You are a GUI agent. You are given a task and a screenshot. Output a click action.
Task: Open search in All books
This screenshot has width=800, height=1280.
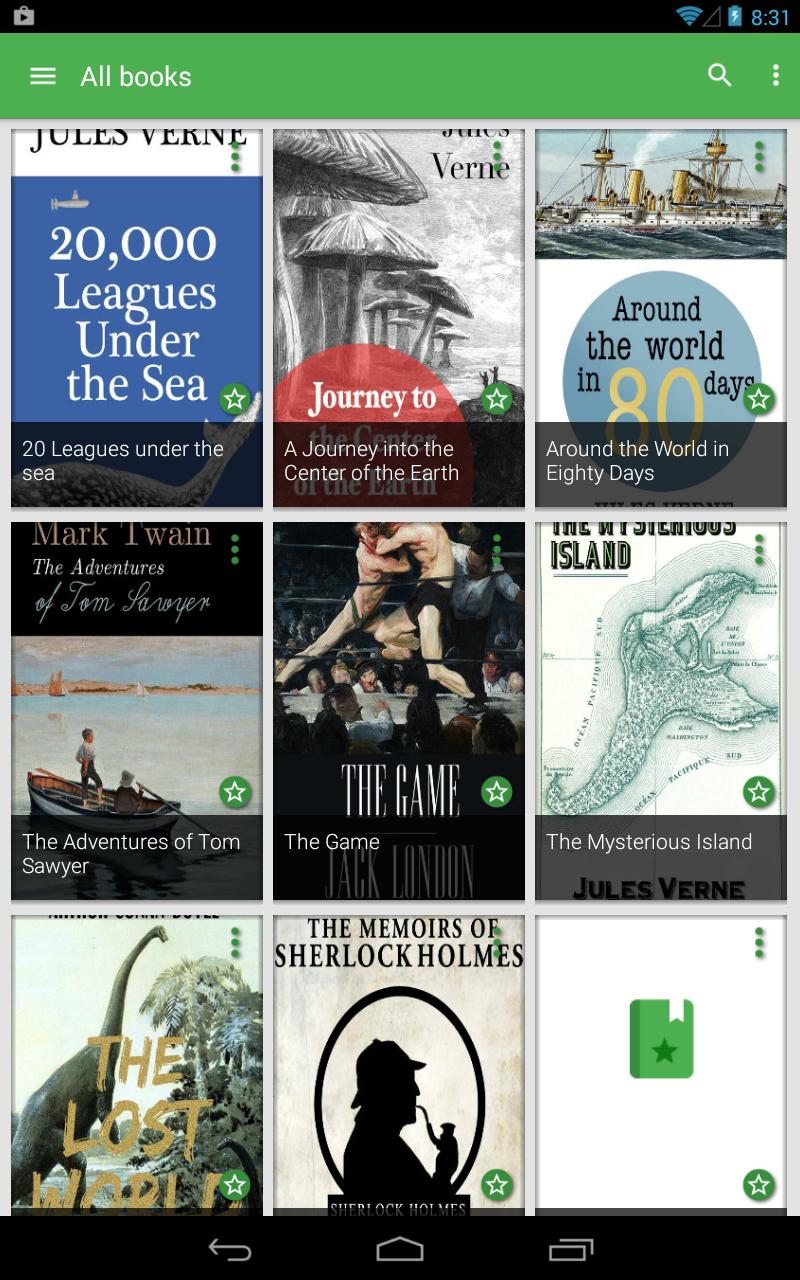[x=720, y=76]
